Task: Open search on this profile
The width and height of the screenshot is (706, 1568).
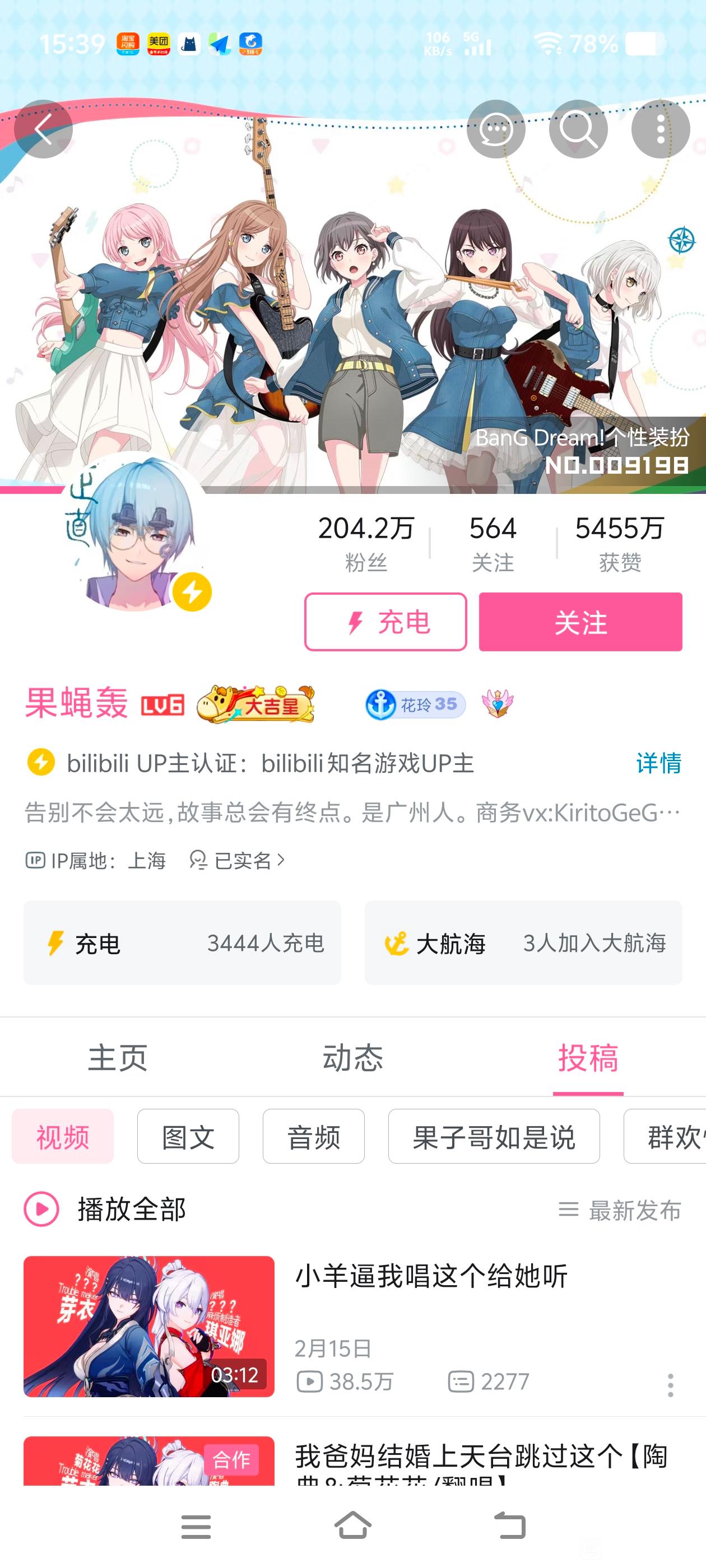Action: [x=578, y=129]
